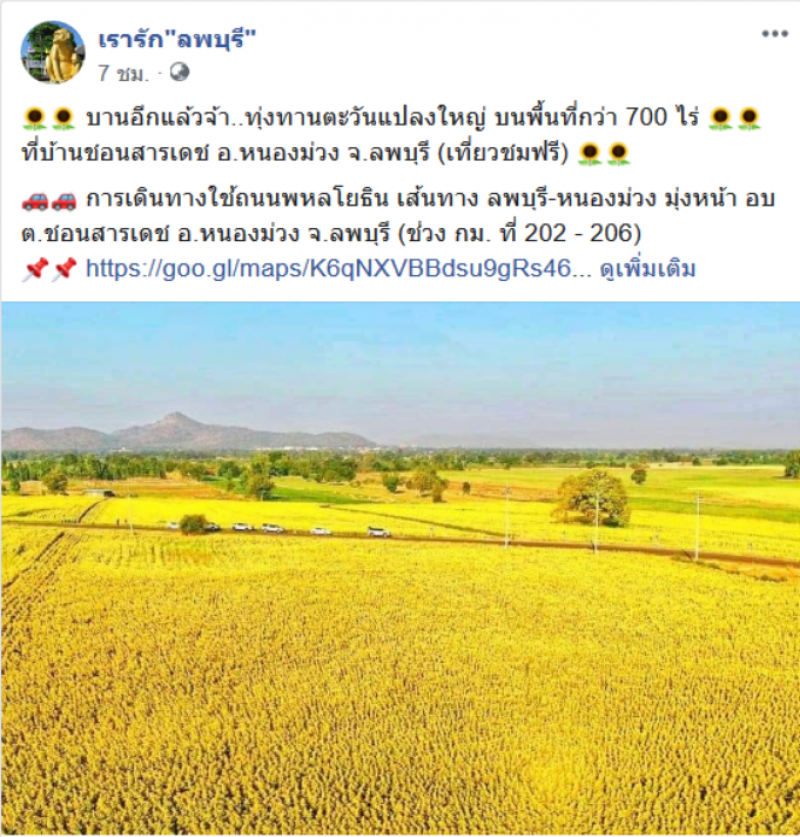Open the เรารัก"ลพบุรี" page name
Screen dimensions: 800x837
tap(178, 39)
